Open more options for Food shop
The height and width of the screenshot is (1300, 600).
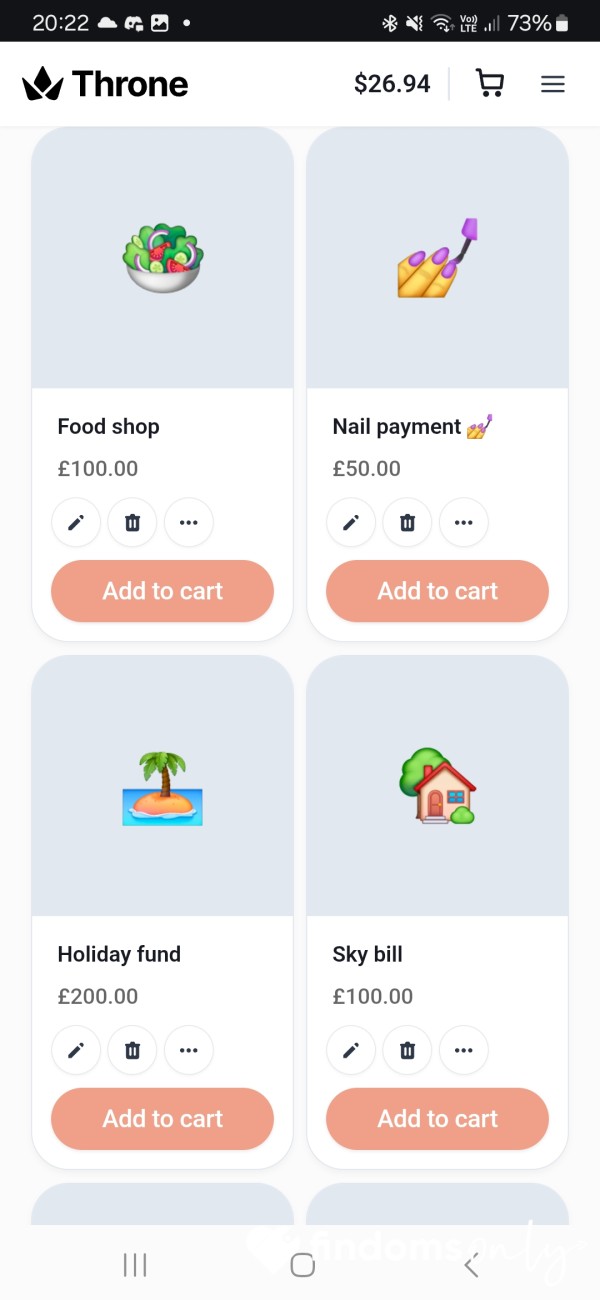pyautogui.click(x=189, y=522)
